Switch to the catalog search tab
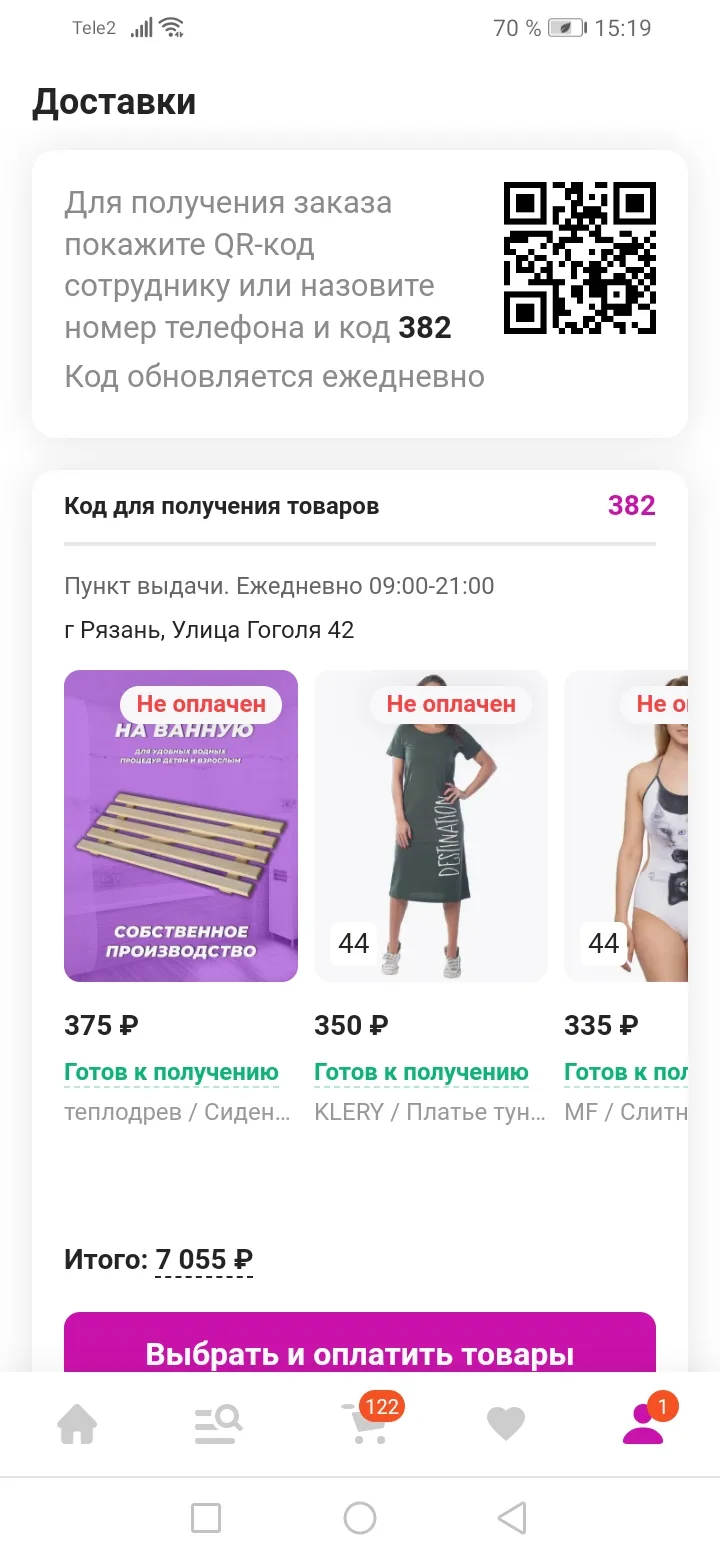The width and height of the screenshot is (720, 1560). coord(218,1424)
